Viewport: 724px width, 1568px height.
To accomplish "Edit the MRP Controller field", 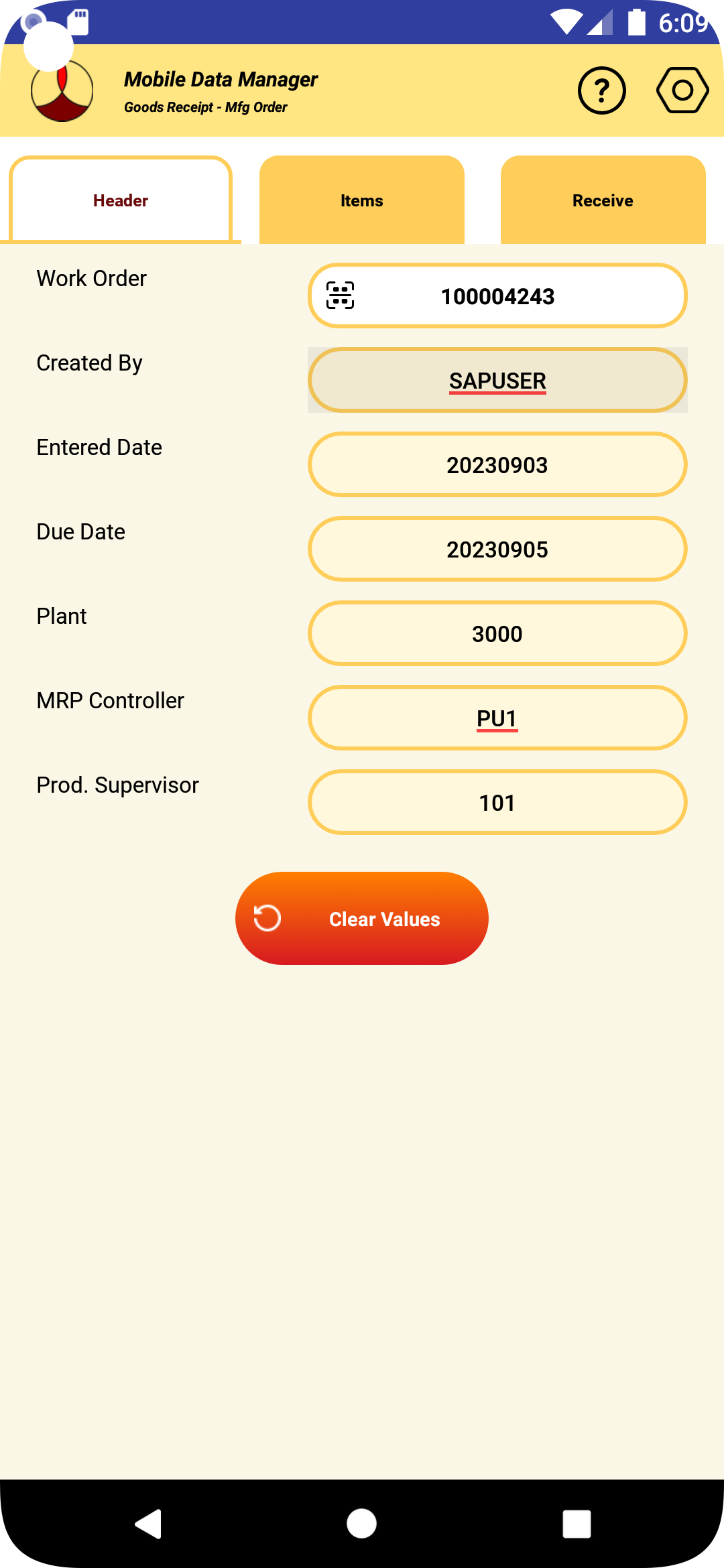I will [x=497, y=718].
